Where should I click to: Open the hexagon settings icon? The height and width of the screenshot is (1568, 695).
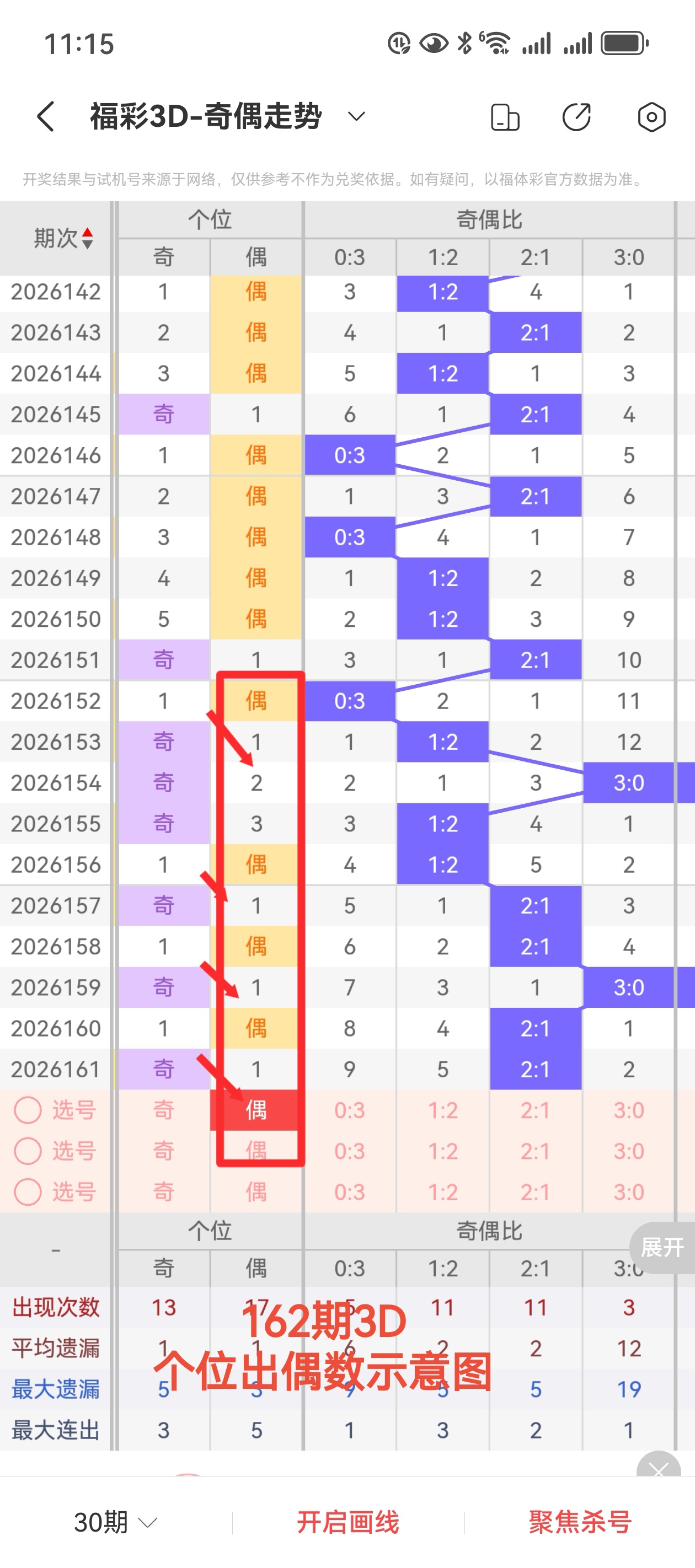point(651,117)
